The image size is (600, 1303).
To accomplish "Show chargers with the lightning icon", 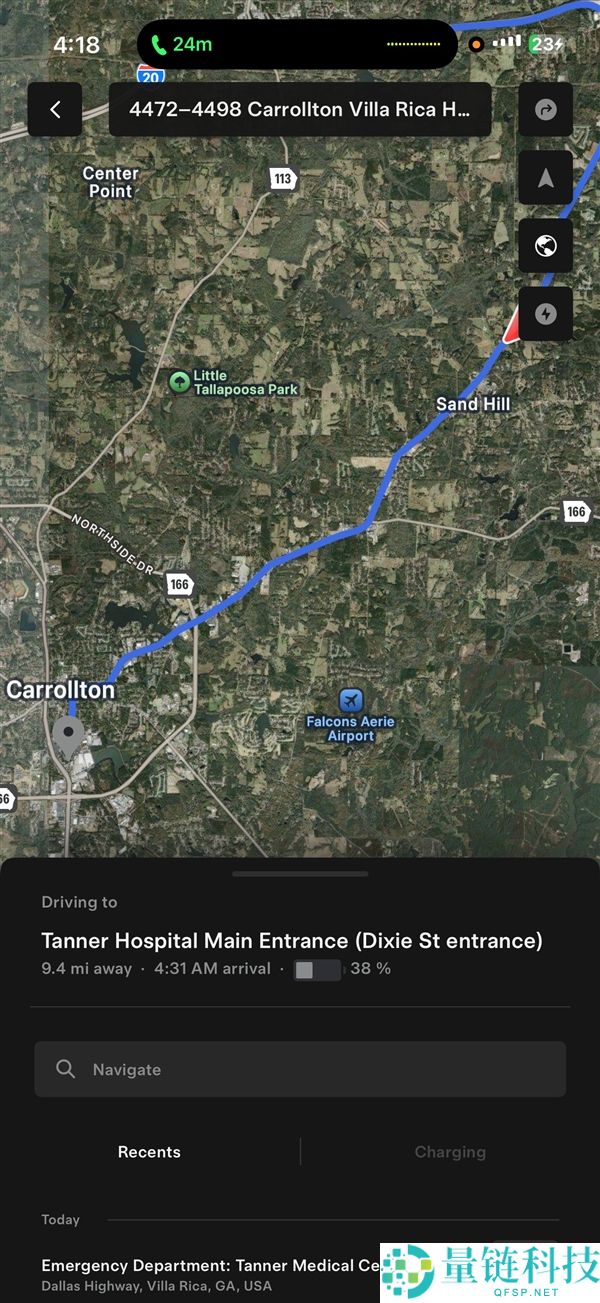I will (x=545, y=314).
